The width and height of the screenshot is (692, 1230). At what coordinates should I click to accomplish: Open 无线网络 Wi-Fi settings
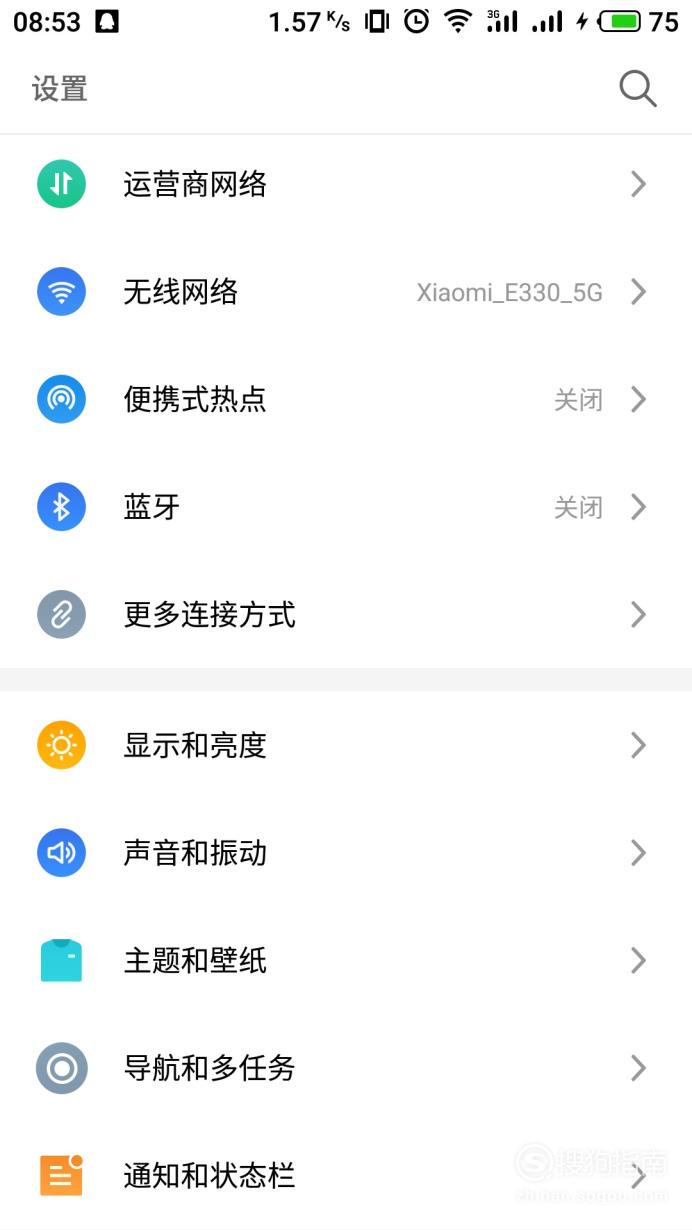coord(346,292)
